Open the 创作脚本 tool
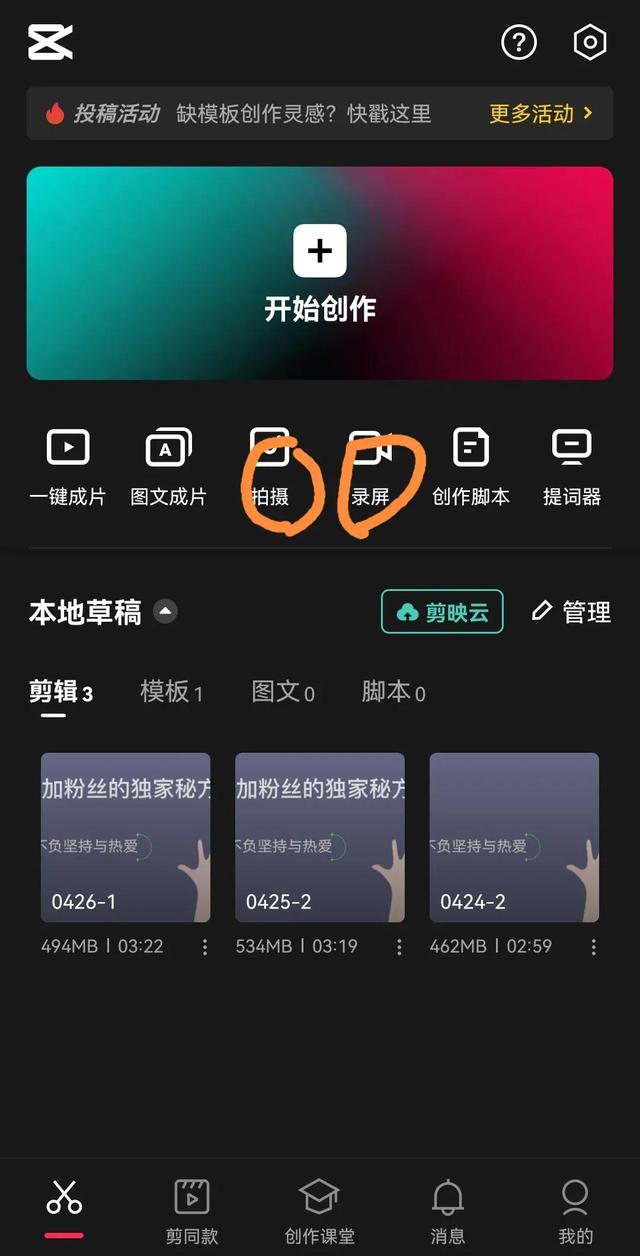This screenshot has width=640, height=1256. coord(471,467)
